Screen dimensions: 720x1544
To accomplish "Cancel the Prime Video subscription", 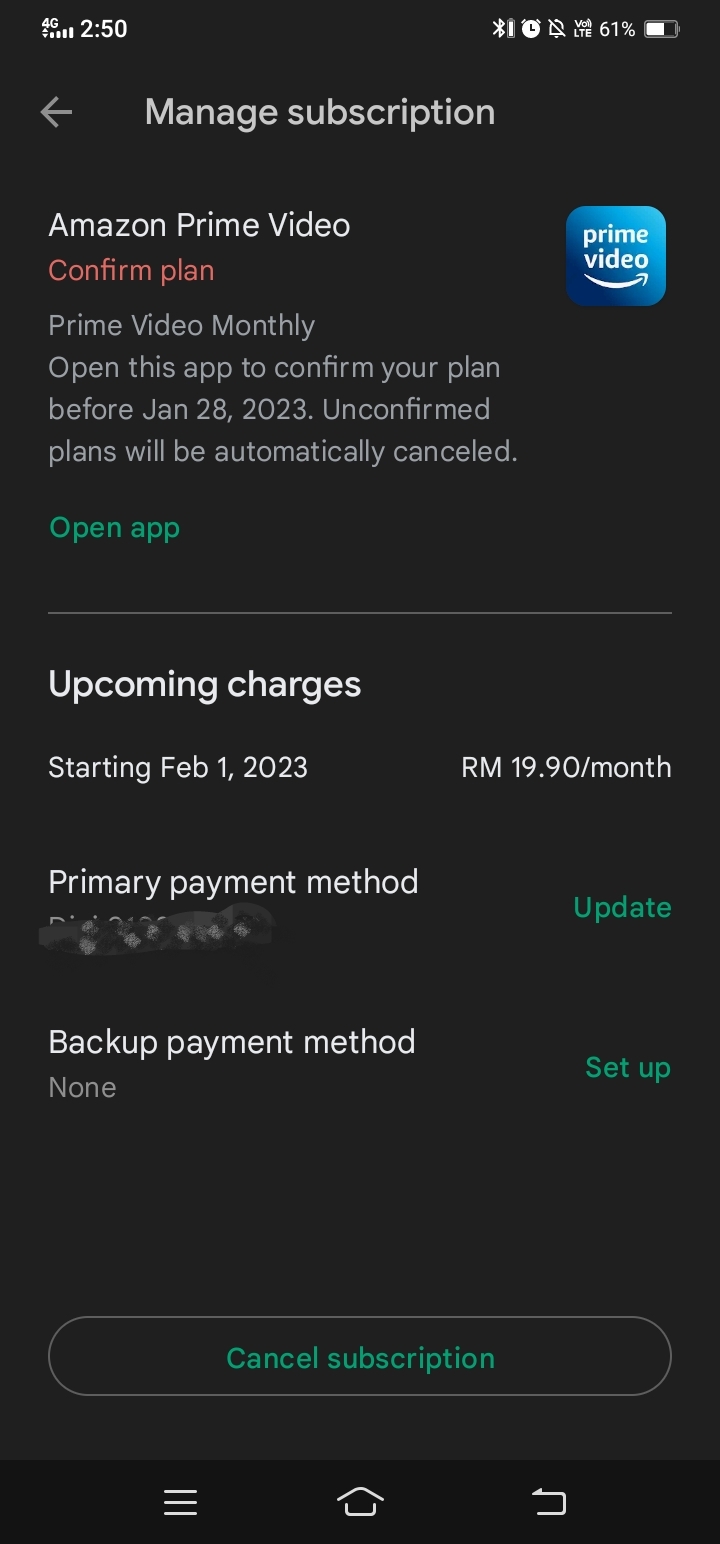I will point(360,1357).
